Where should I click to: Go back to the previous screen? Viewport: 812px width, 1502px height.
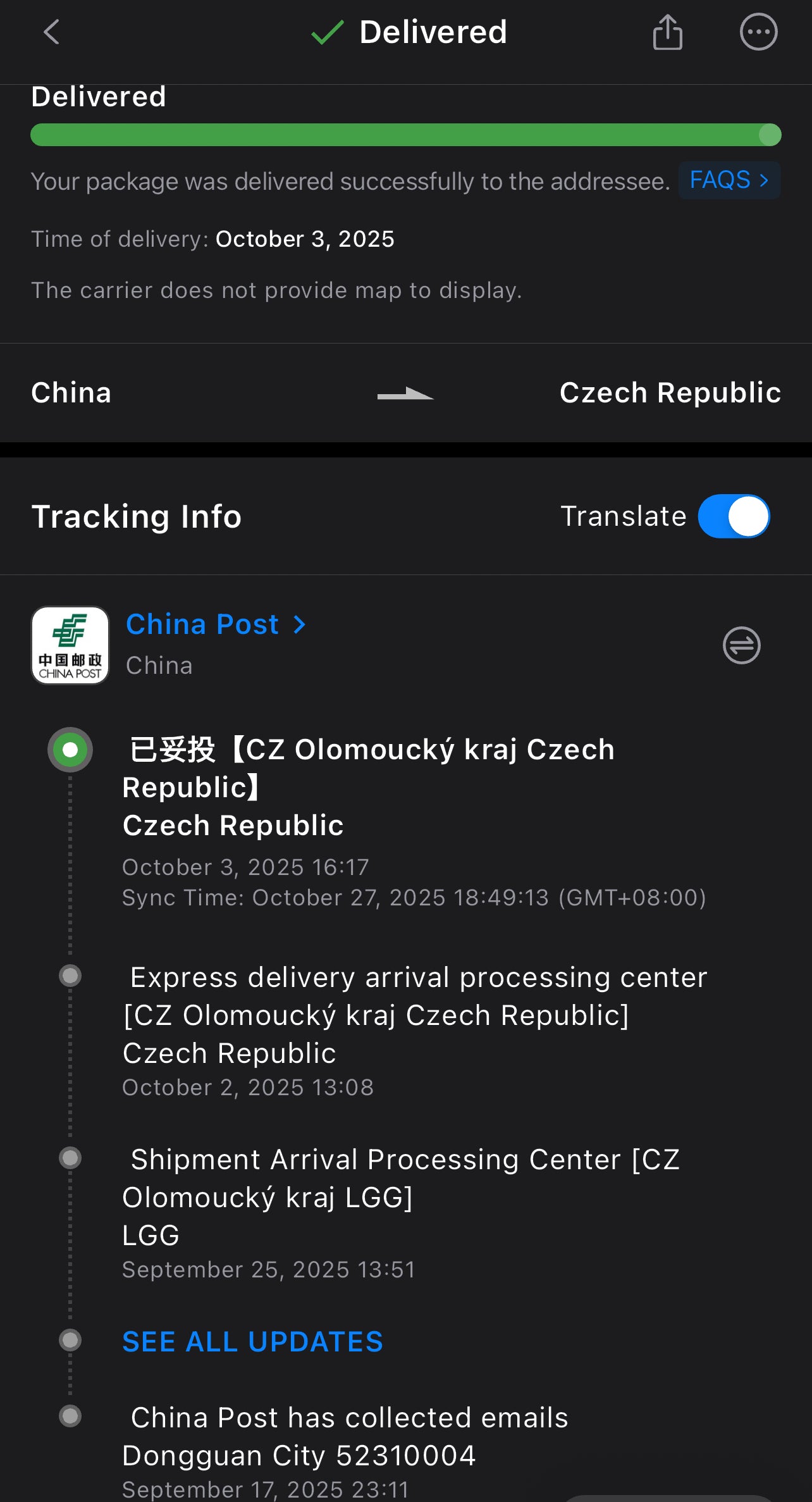(x=52, y=32)
